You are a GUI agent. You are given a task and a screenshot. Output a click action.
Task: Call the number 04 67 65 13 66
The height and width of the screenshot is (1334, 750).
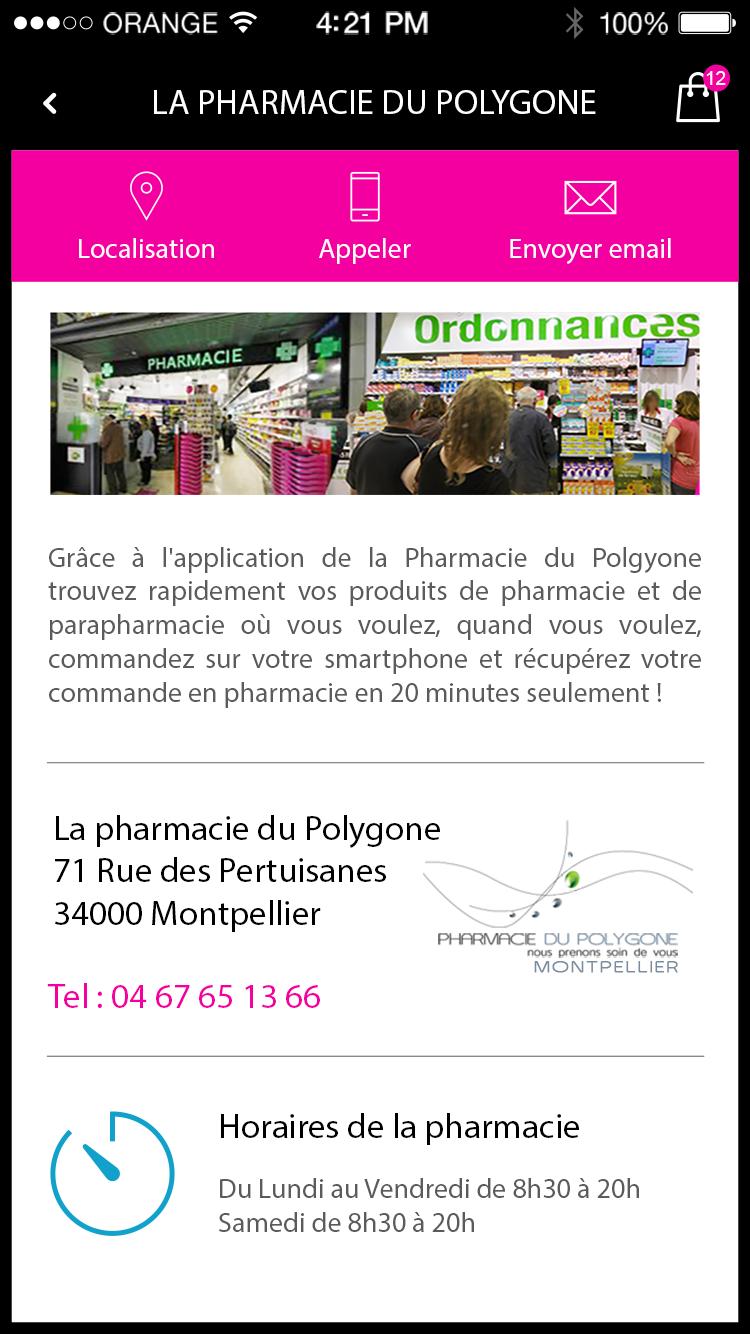click(185, 996)
